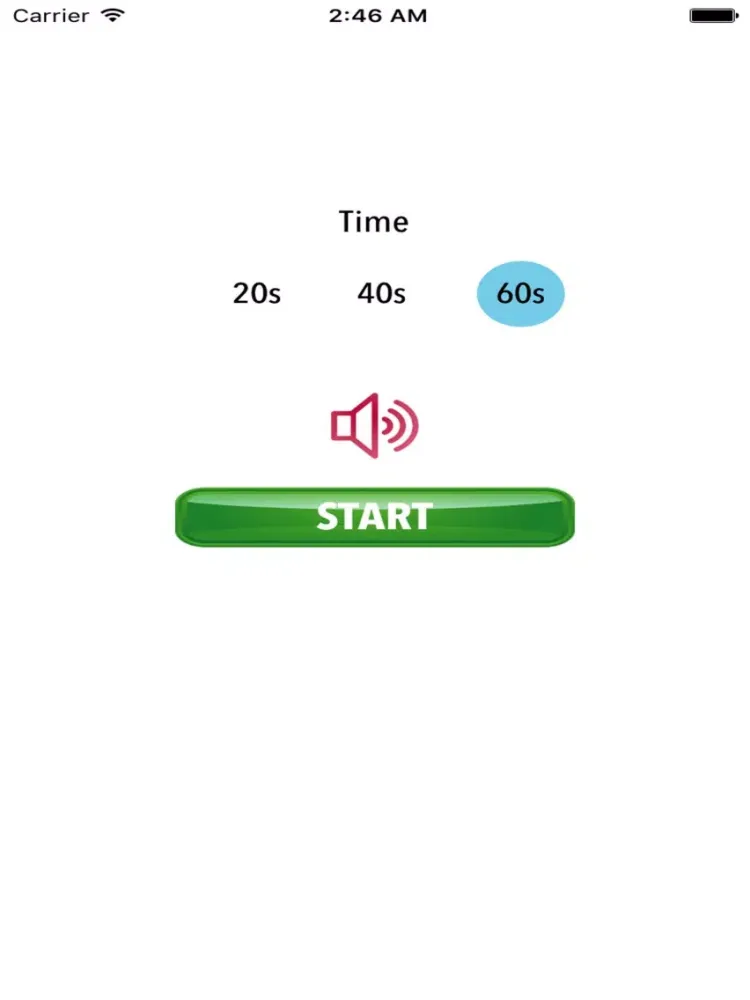Start the game
The height and width of the screenshot is (1000, 750).
click(375, 516)
